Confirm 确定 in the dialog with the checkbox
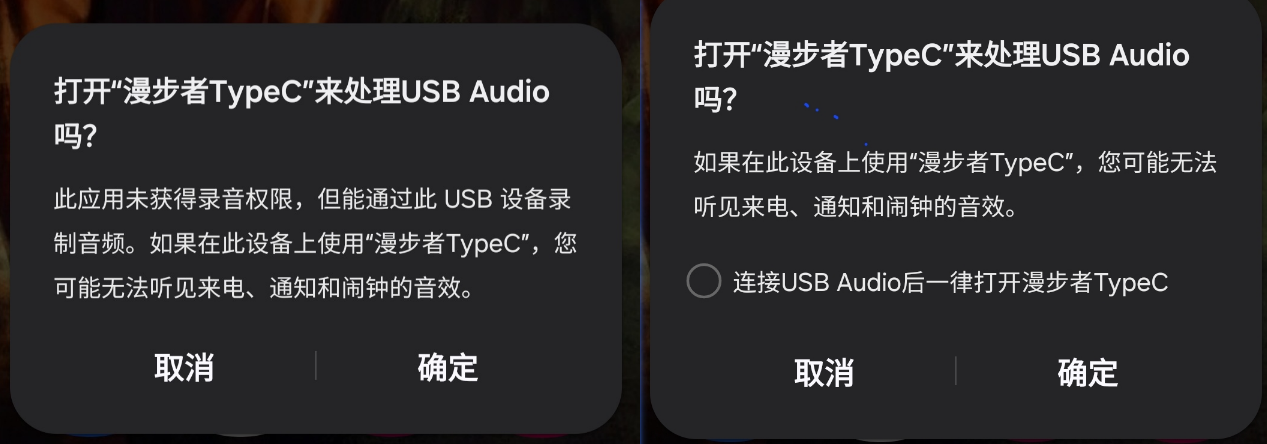The height and width of the screenshot is (444, 1267). [x=1088, y=373]
